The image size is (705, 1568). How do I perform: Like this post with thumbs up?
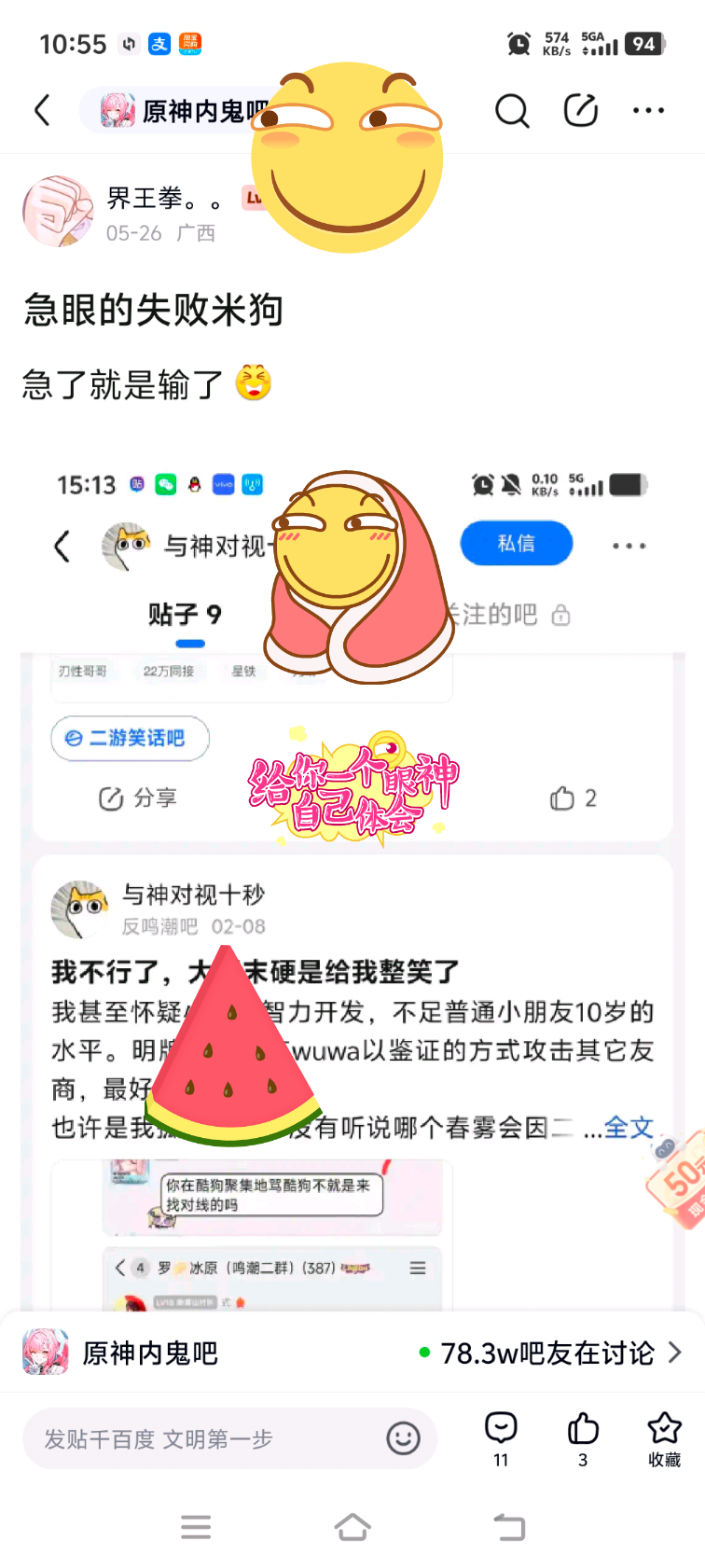tap(583, 1439)
